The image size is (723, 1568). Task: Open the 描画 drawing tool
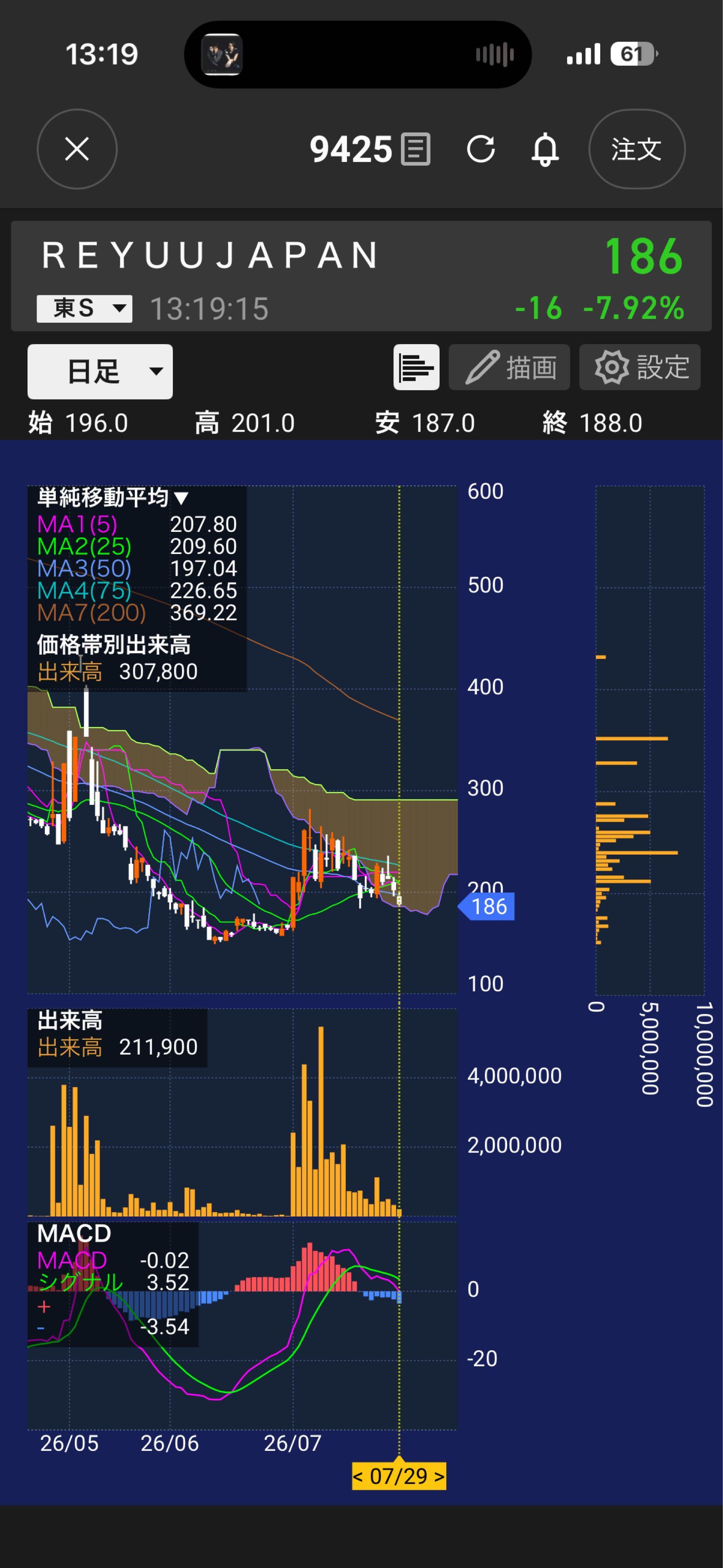[x=509, y=367]
